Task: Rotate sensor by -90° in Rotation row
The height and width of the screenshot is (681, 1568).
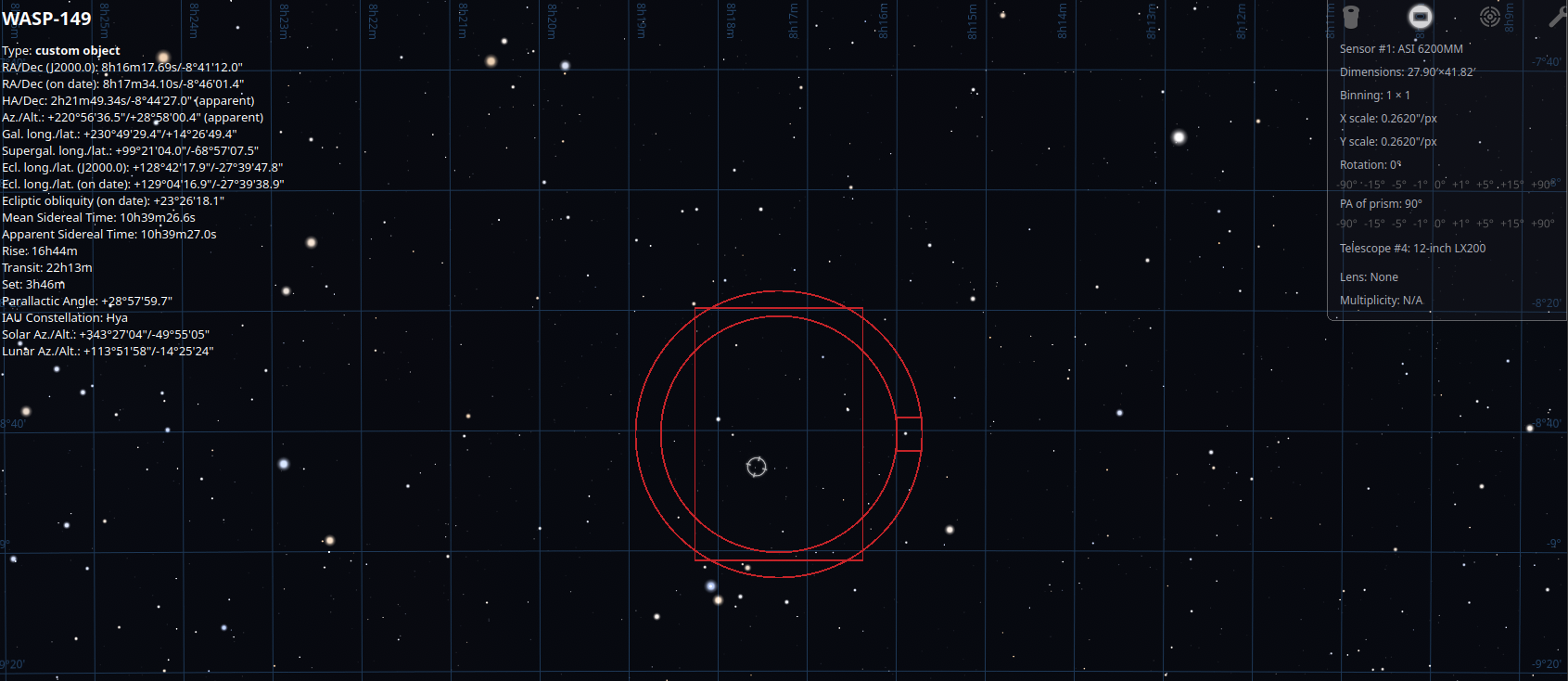Action: pyautogui.click(x=1347, y=185)
